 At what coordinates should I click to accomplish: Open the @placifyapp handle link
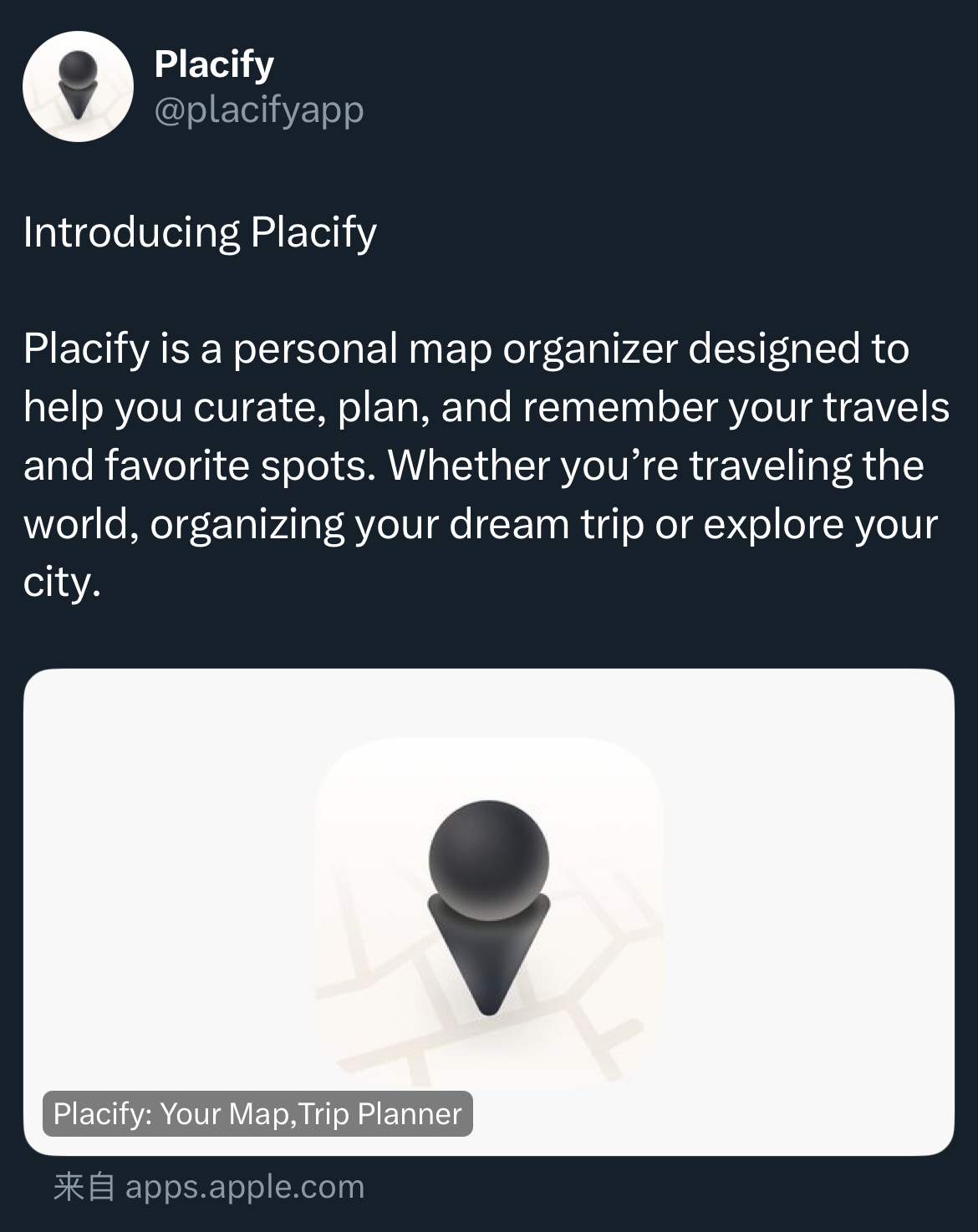(x=258, y=109)
